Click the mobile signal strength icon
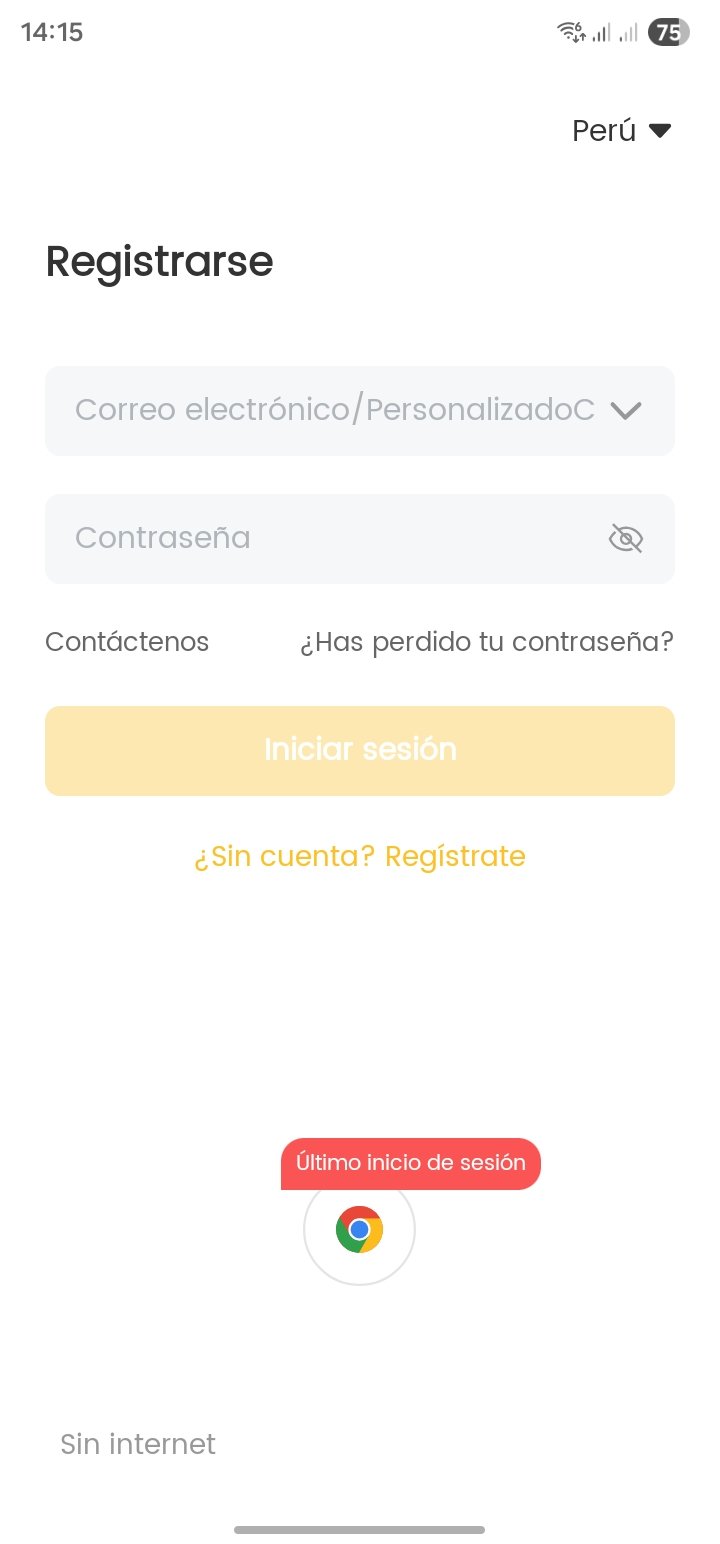 coord(601,32)
